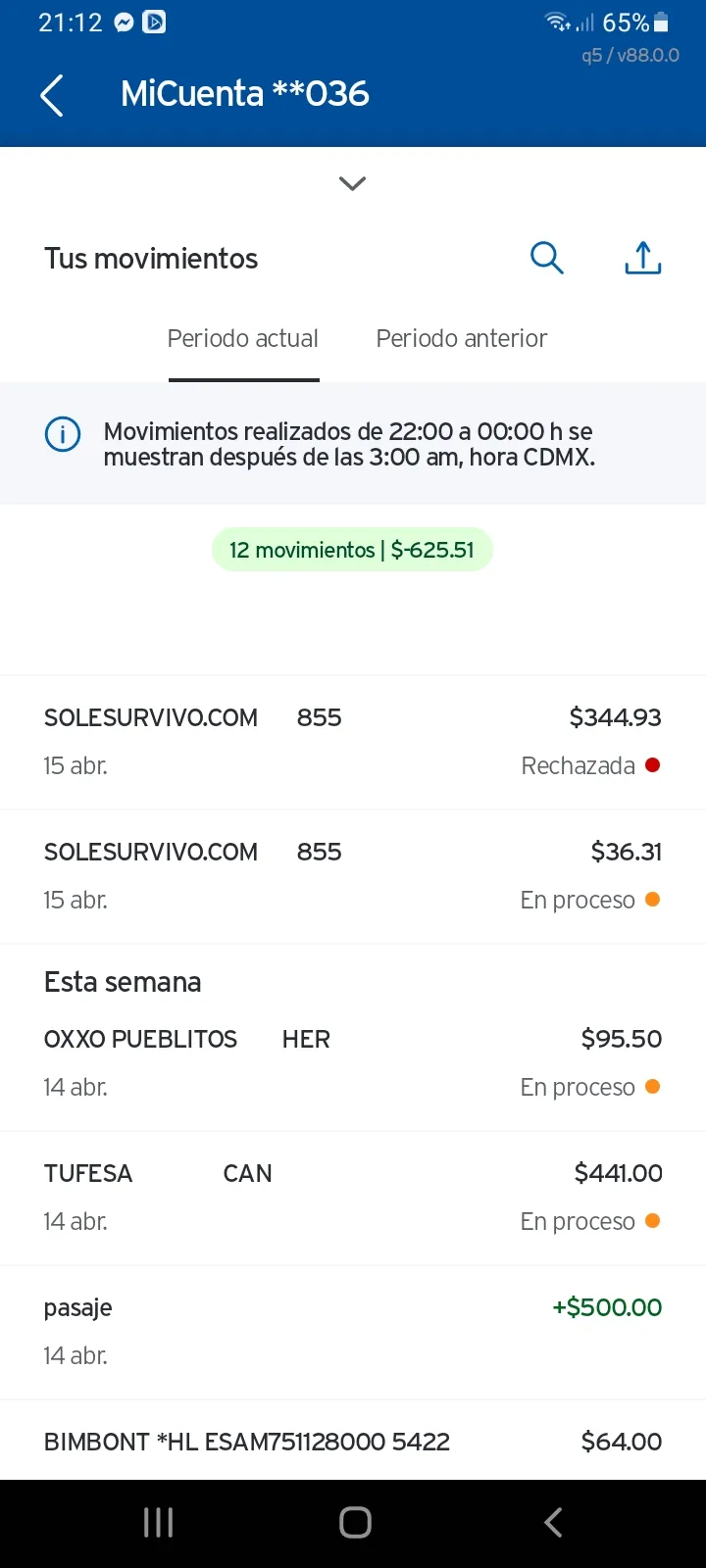Expand the account details chevron
Screen dimensions: 706x1568
click(352, 183)
